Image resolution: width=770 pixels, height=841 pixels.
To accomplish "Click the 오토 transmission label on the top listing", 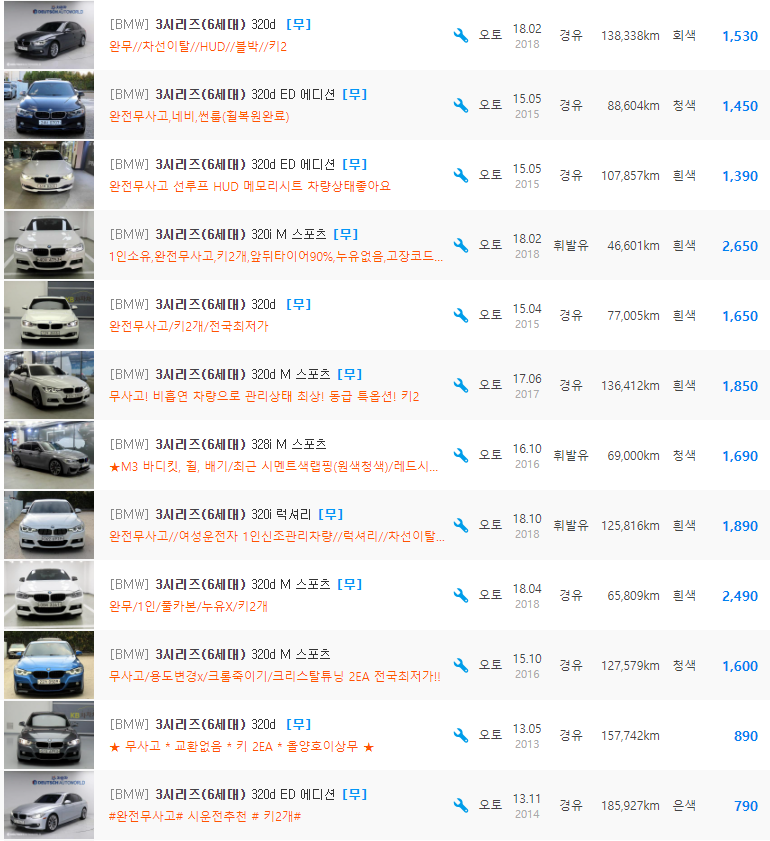I will (490, 32).
